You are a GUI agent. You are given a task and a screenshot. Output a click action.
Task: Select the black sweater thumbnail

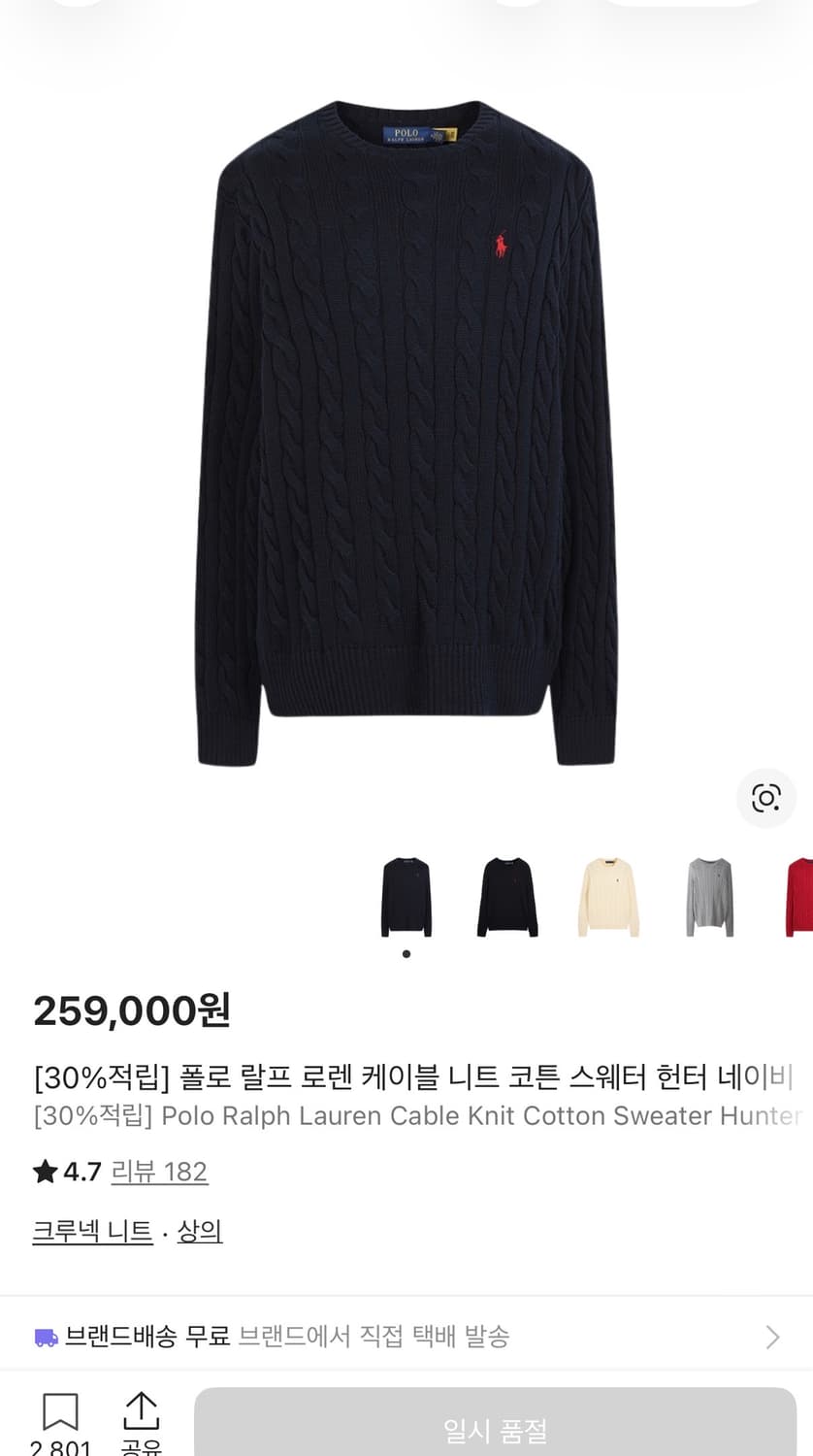[x=507, y=895]
